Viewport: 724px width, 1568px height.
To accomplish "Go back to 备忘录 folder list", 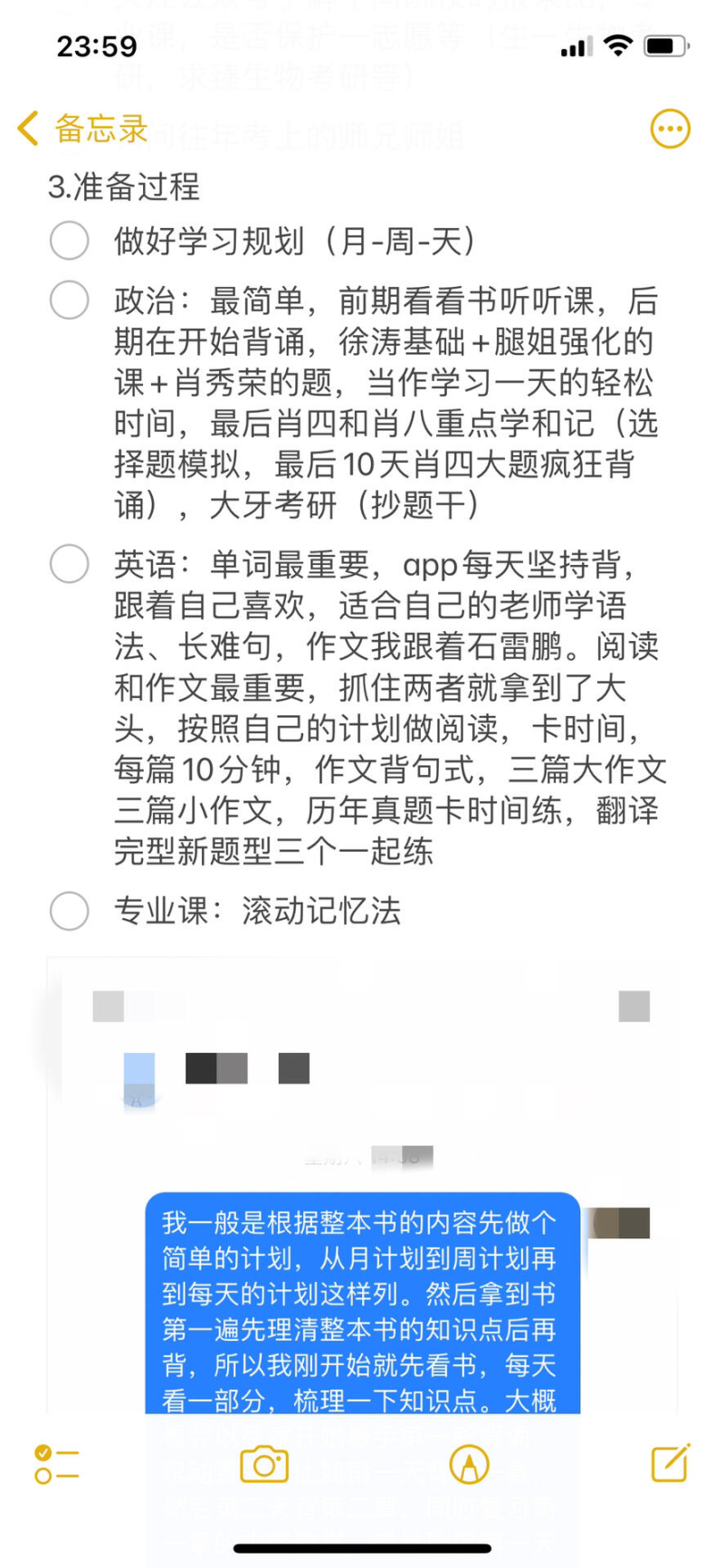I will click(x=81, y=129).
